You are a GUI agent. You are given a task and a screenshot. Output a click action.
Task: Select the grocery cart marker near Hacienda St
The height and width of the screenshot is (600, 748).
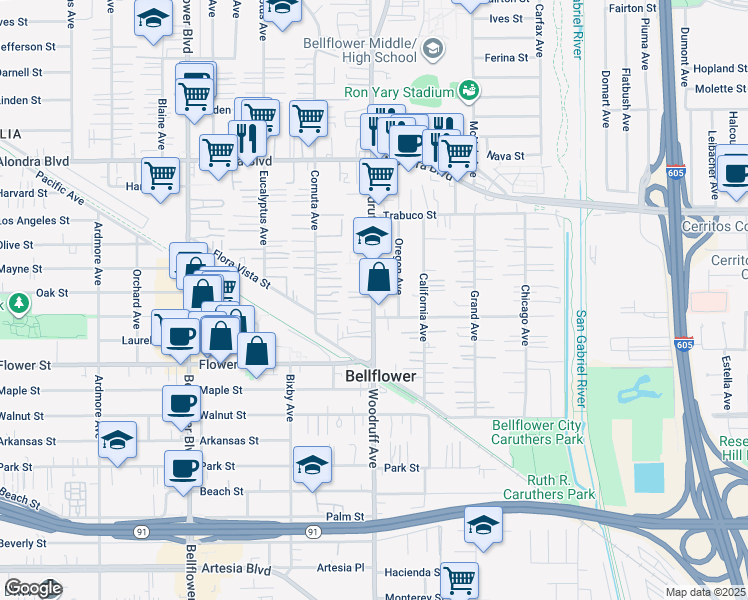point(459,578)
